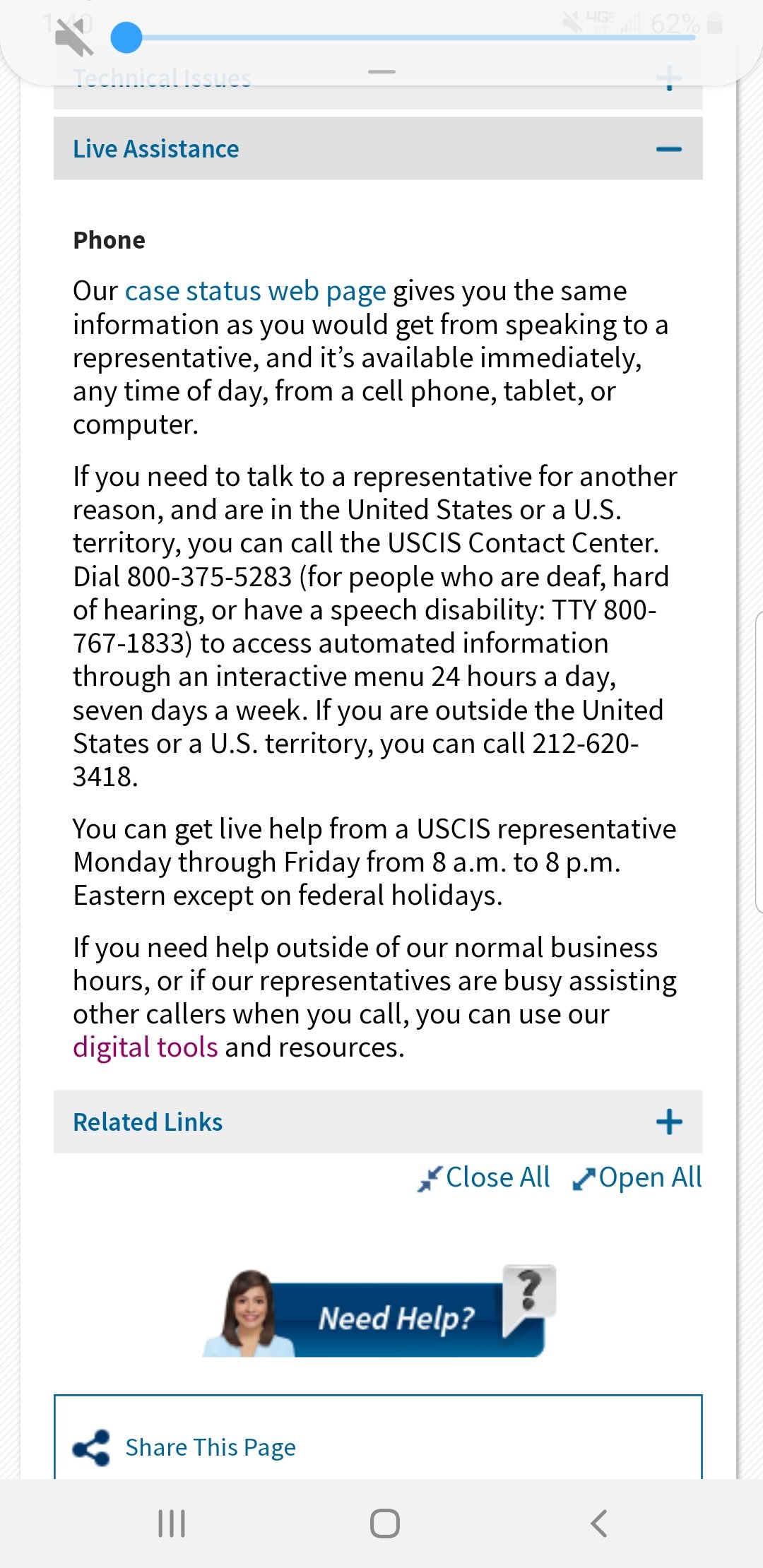Tap Open All to expand sections

(637, 1177)
